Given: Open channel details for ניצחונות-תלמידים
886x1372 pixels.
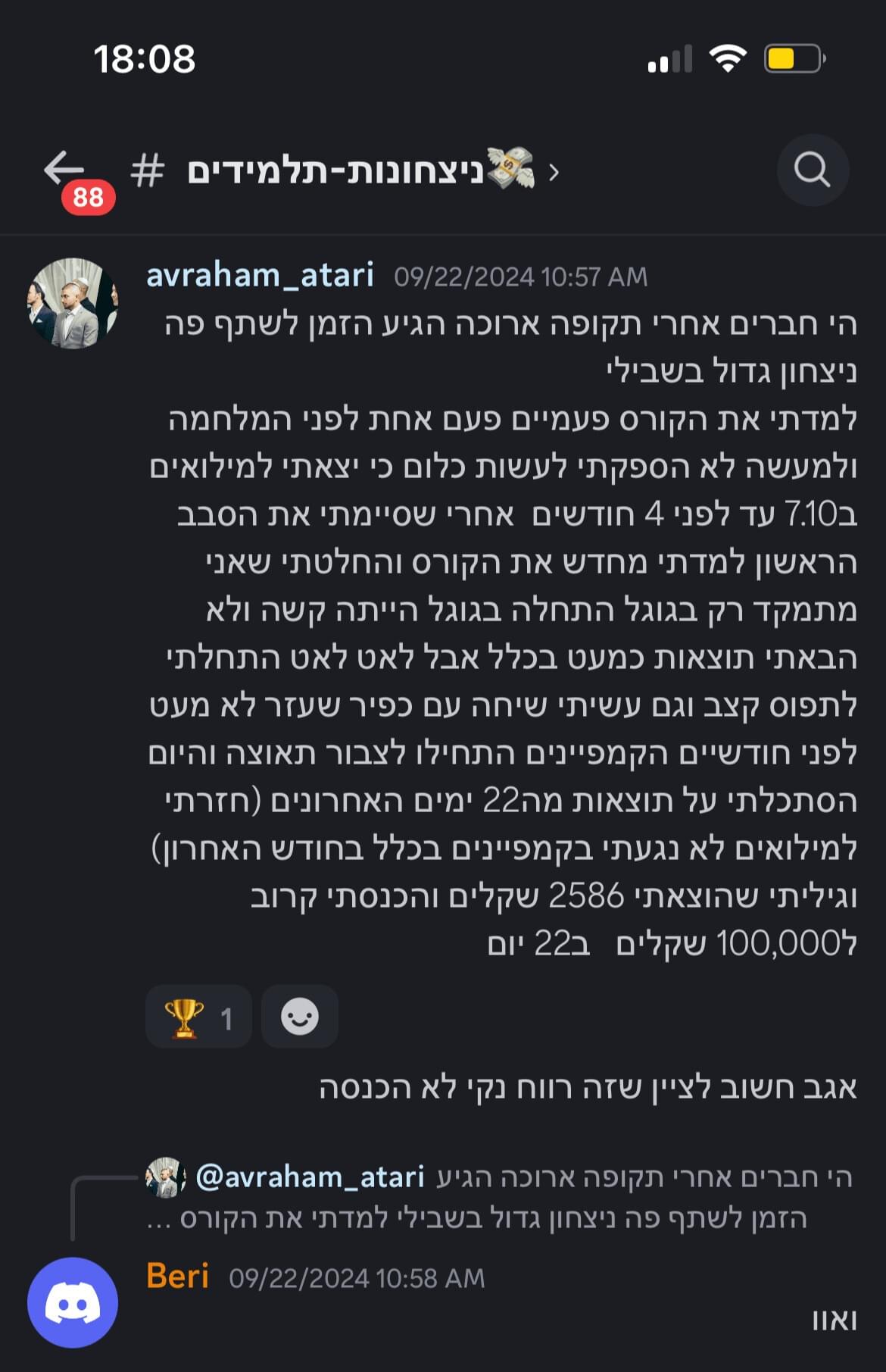Looking at the screenshot, I should 356,171.
